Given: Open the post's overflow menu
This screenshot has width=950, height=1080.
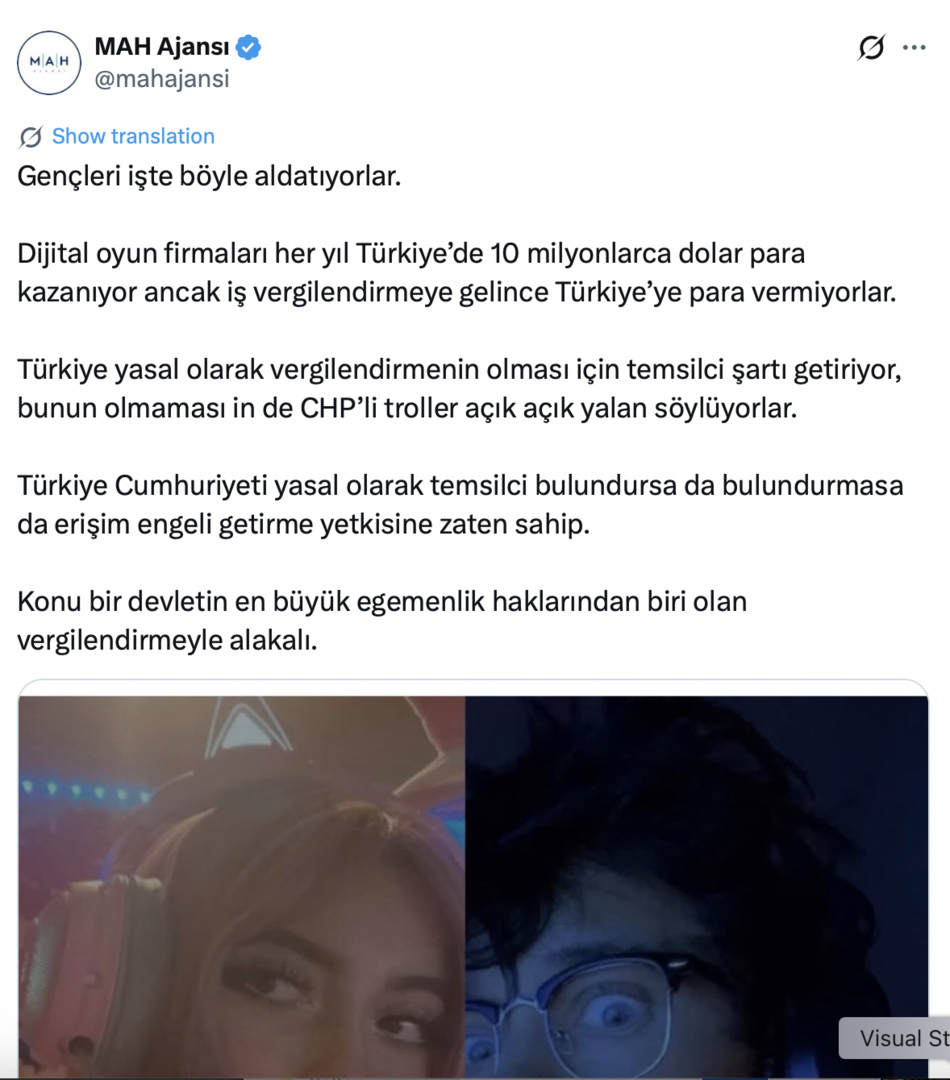Looking at the screenshot, I should point(914,47).
